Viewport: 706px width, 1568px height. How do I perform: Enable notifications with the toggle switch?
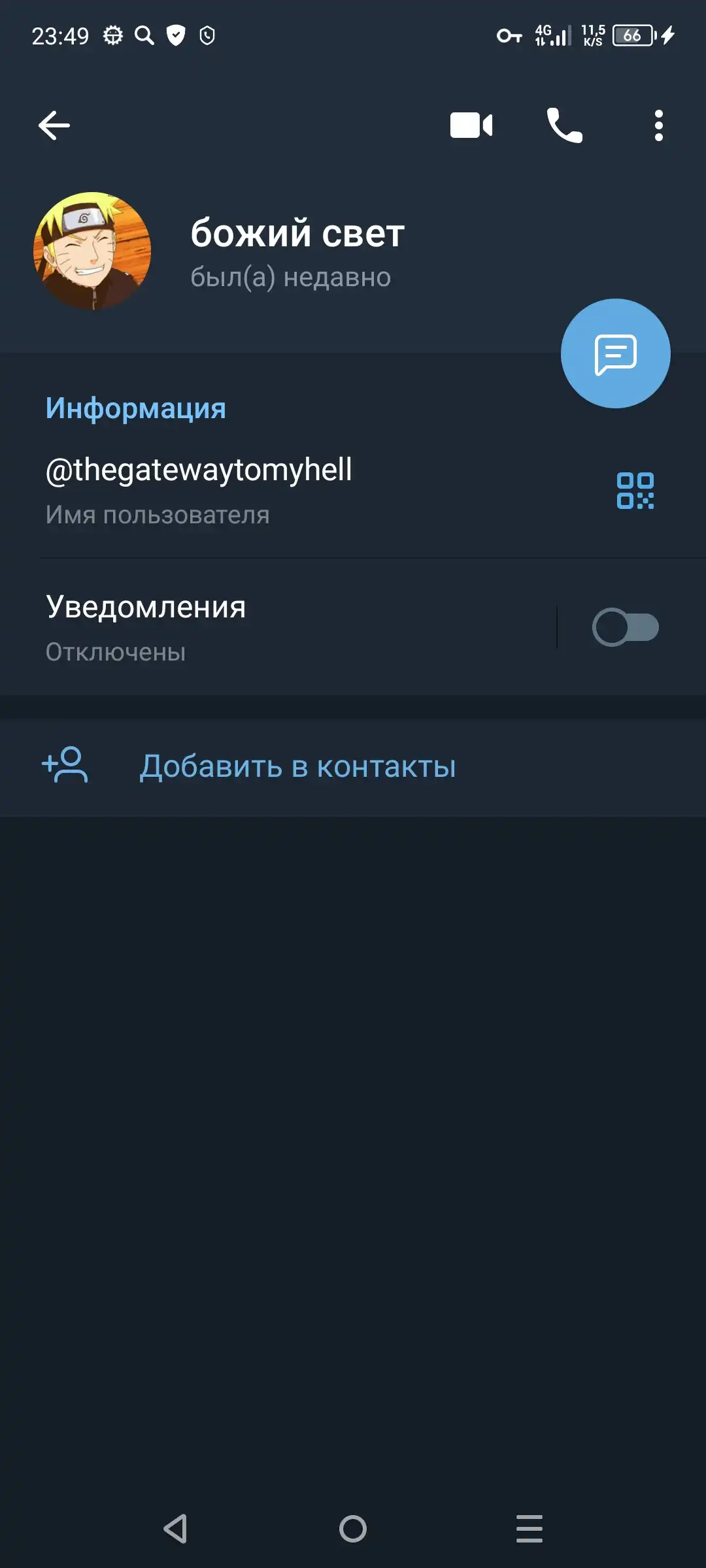626,627
